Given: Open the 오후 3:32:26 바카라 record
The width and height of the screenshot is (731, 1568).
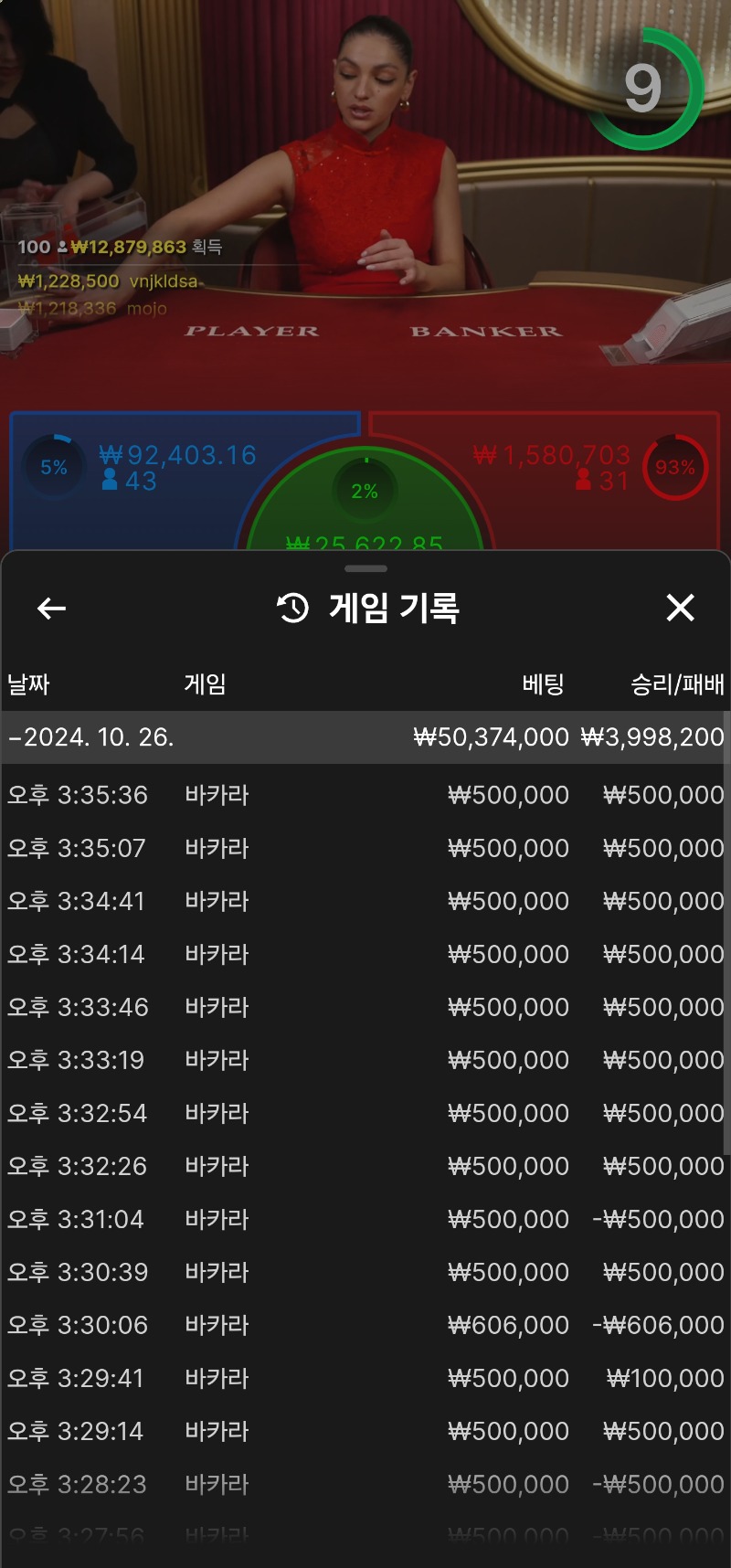Looking at the screenshot, I should click(x=365, y=1166).
